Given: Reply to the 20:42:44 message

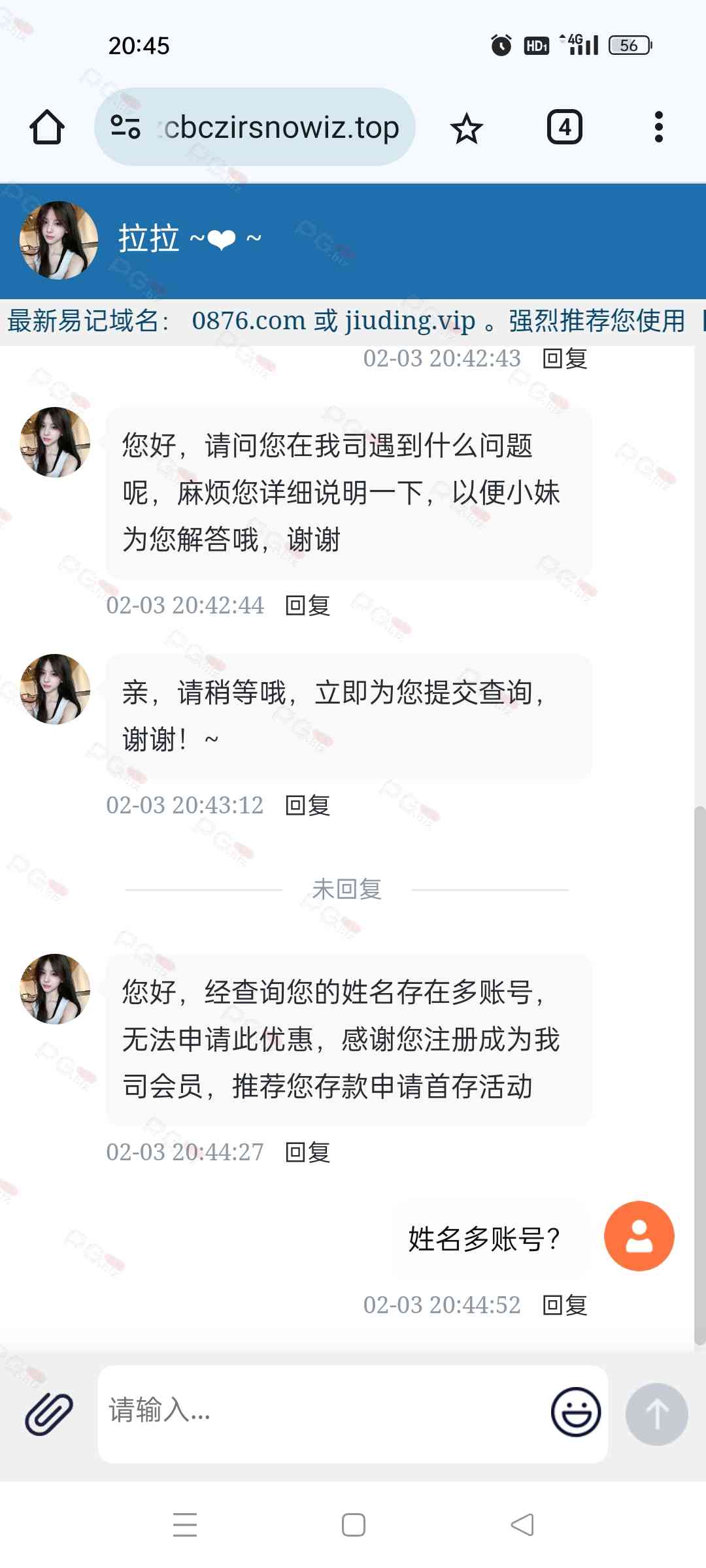Looking at the screenshot, I should (x=308, y=605).
